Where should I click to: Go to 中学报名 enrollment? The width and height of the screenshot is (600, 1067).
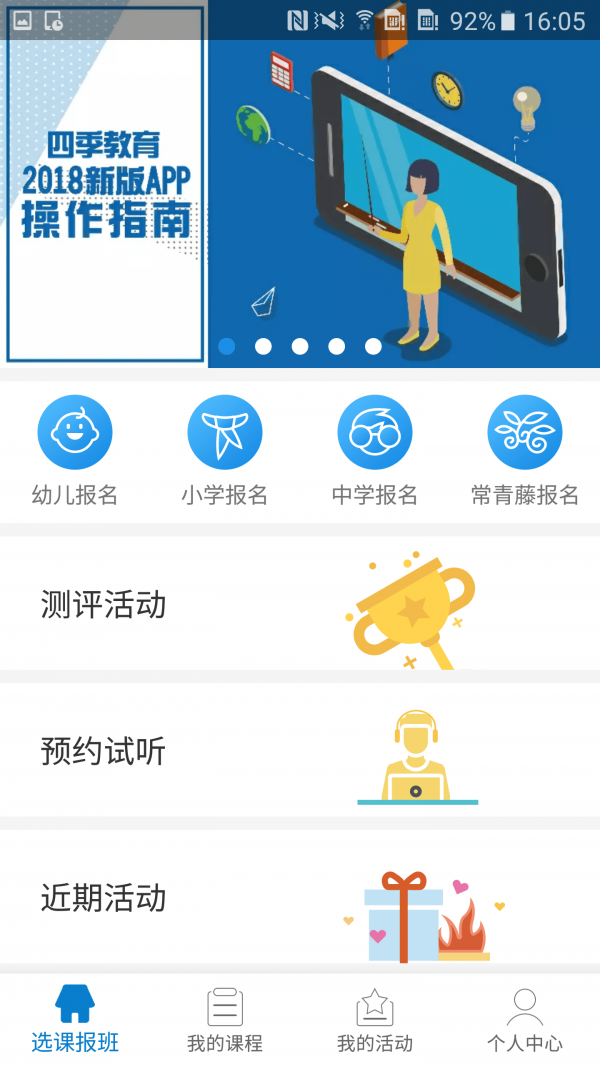pos(375,450)
